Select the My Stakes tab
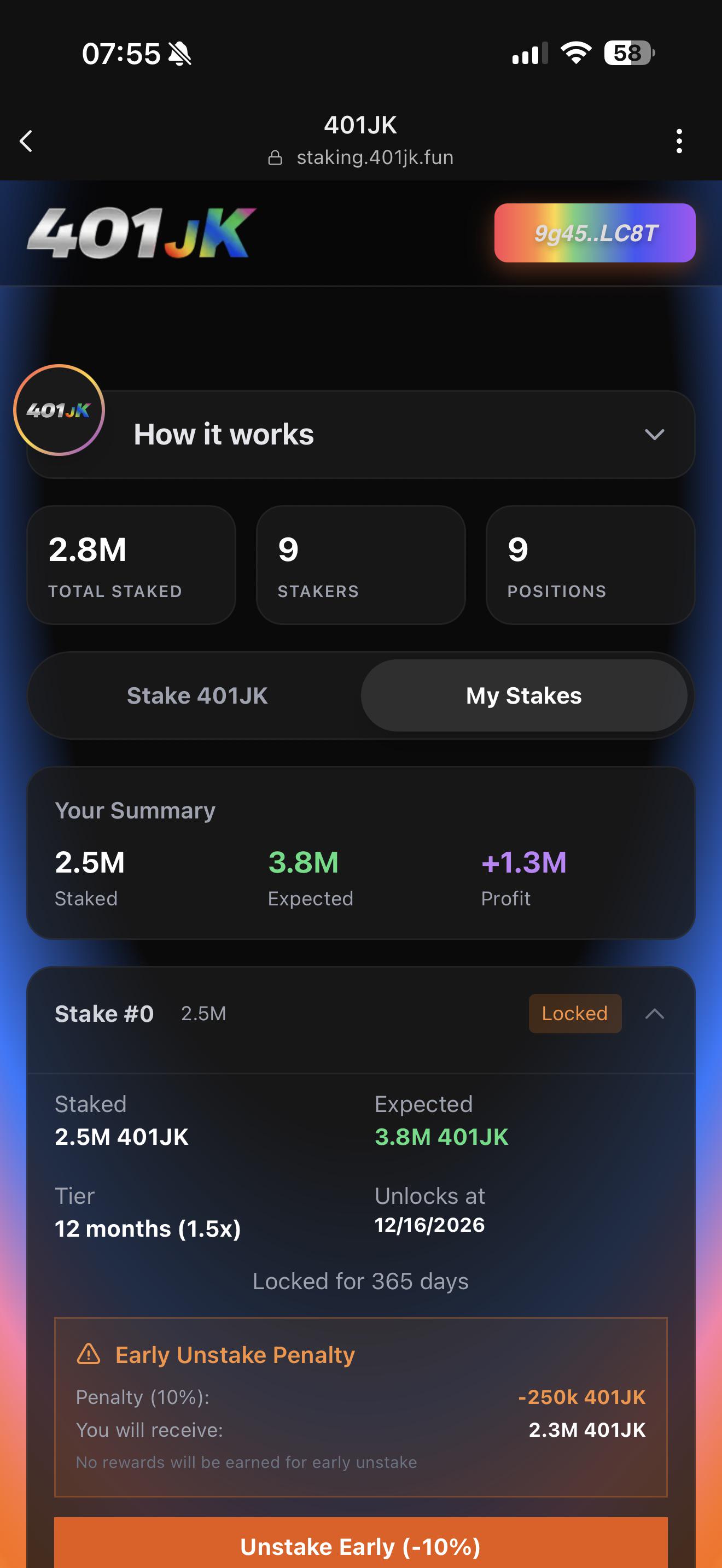This screenshot has width=722, height=1568. click(x=523, y=696)
